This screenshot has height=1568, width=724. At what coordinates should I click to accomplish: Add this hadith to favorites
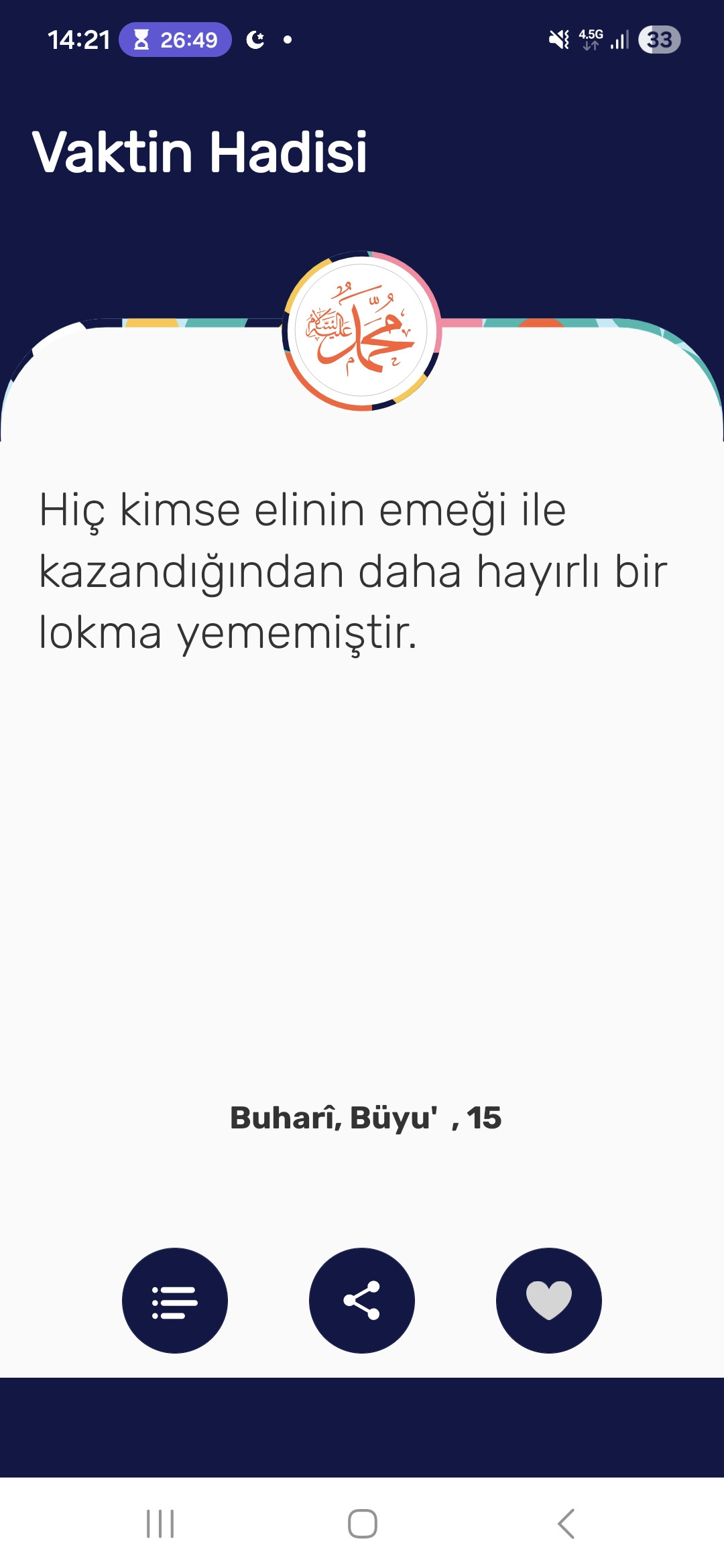click(548, 1301)
